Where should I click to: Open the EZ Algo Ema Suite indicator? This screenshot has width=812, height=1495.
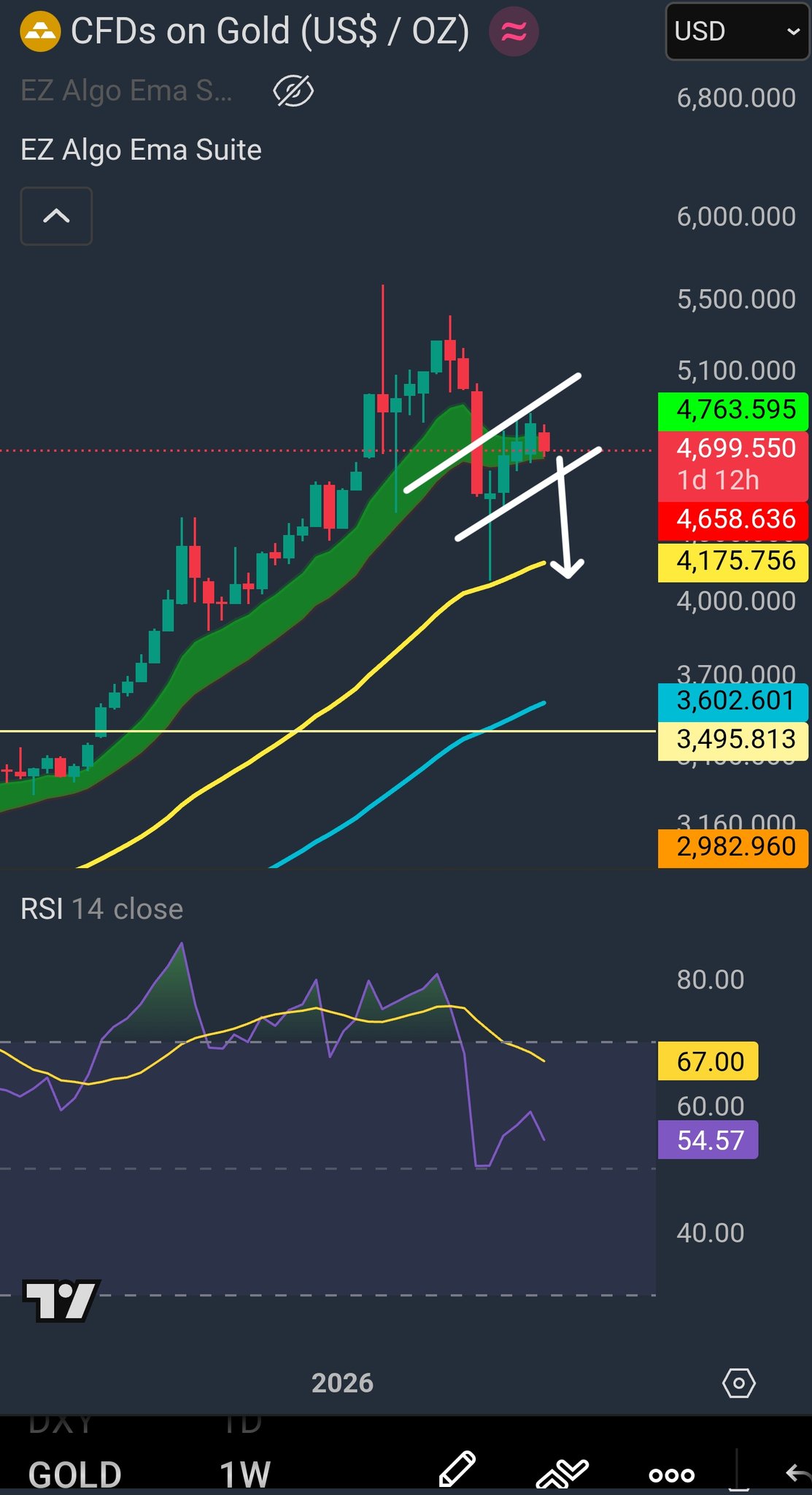141,150
